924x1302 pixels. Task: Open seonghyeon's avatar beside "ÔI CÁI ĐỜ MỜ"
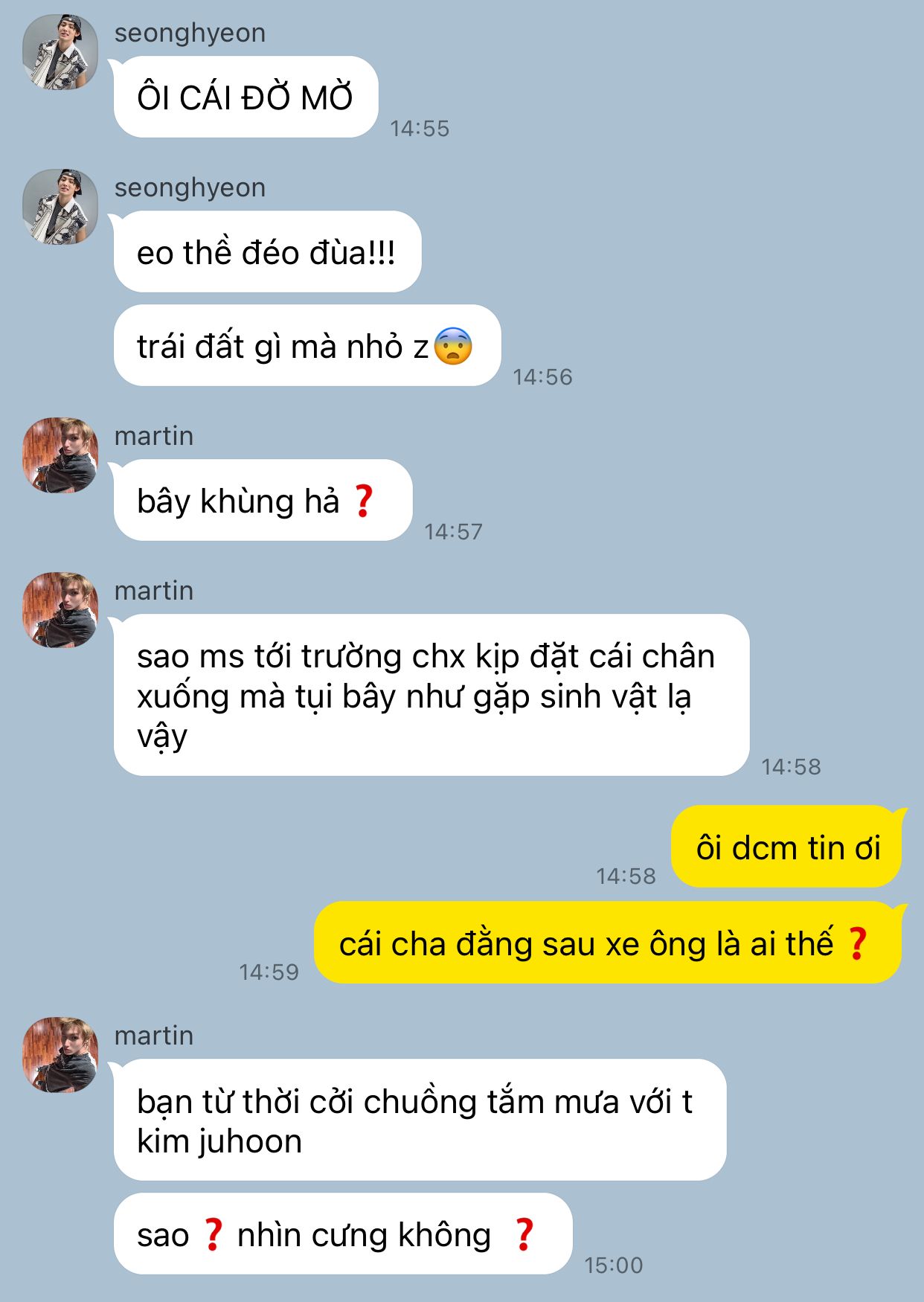coord(60,52)
